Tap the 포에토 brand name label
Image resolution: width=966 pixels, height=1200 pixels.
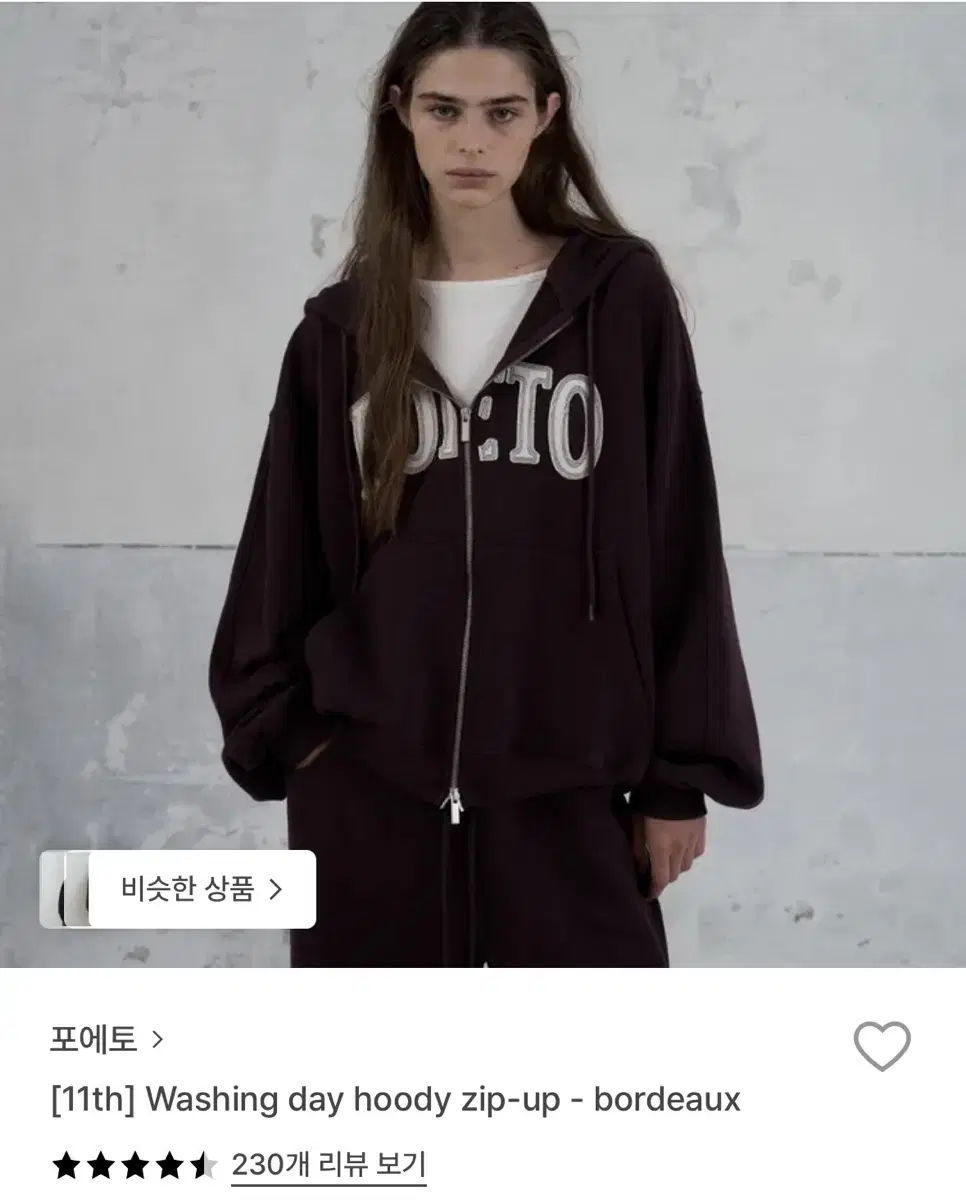(x=95, y=1040)
